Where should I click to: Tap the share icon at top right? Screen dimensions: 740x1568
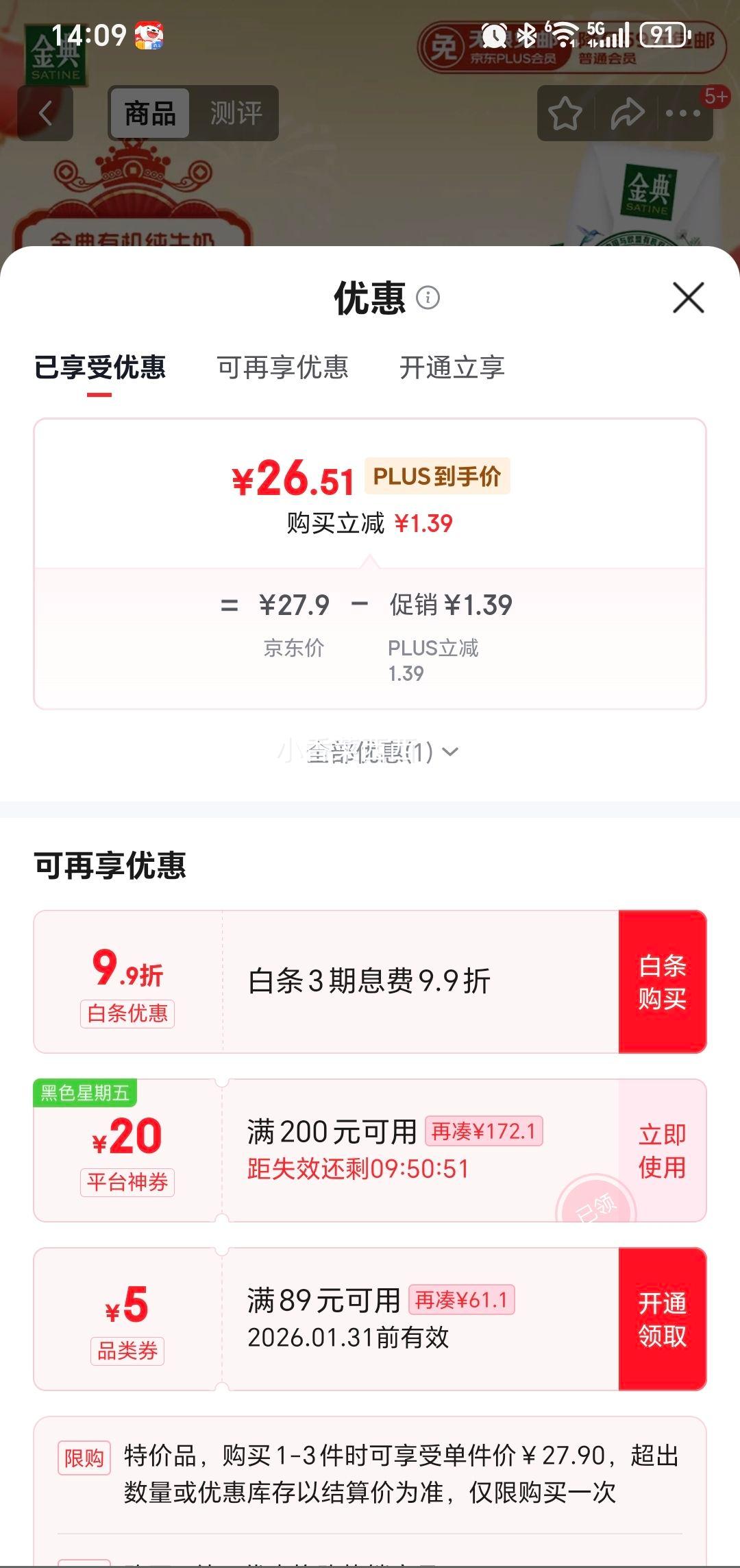click(628, 113)
